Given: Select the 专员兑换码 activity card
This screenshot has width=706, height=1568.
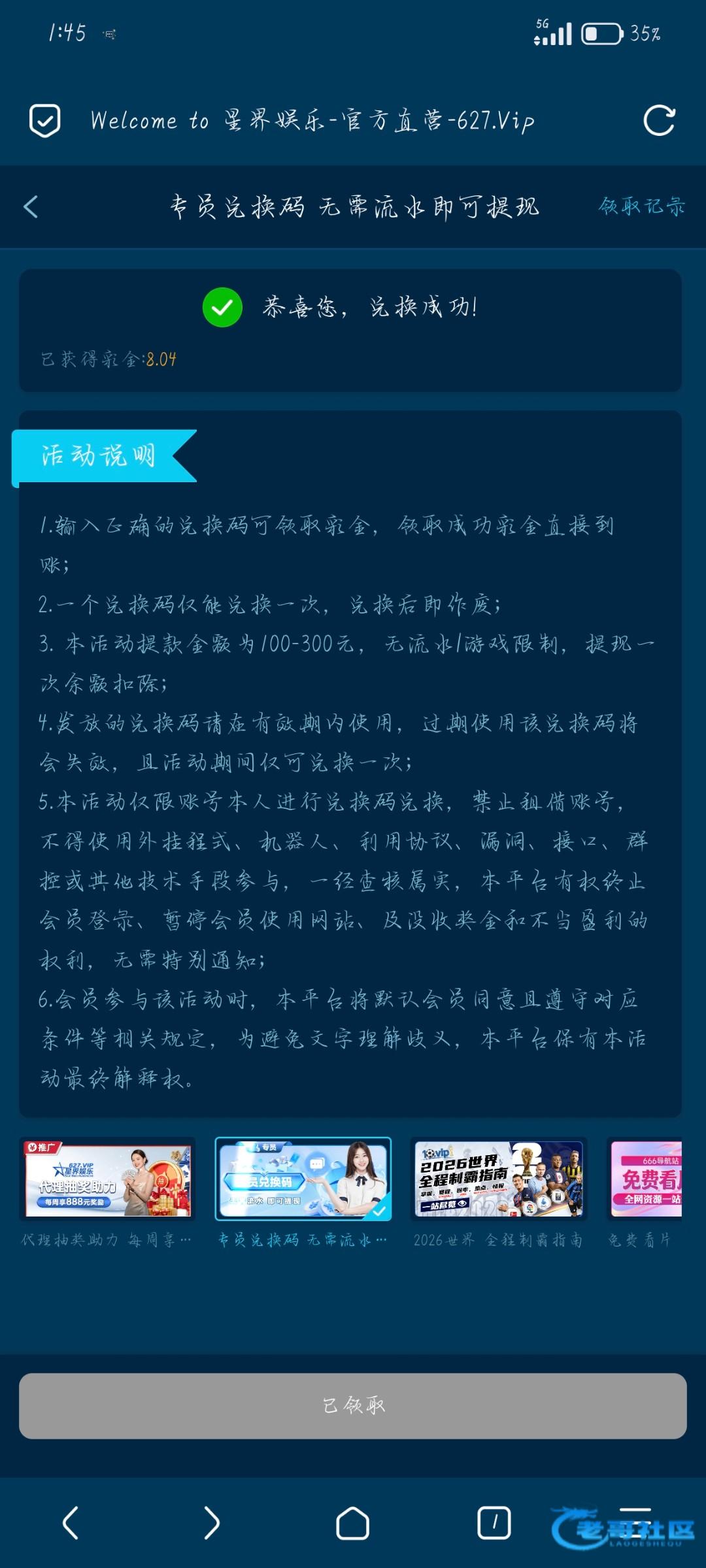Looking at the screenshot, I should click(303, 1179).
